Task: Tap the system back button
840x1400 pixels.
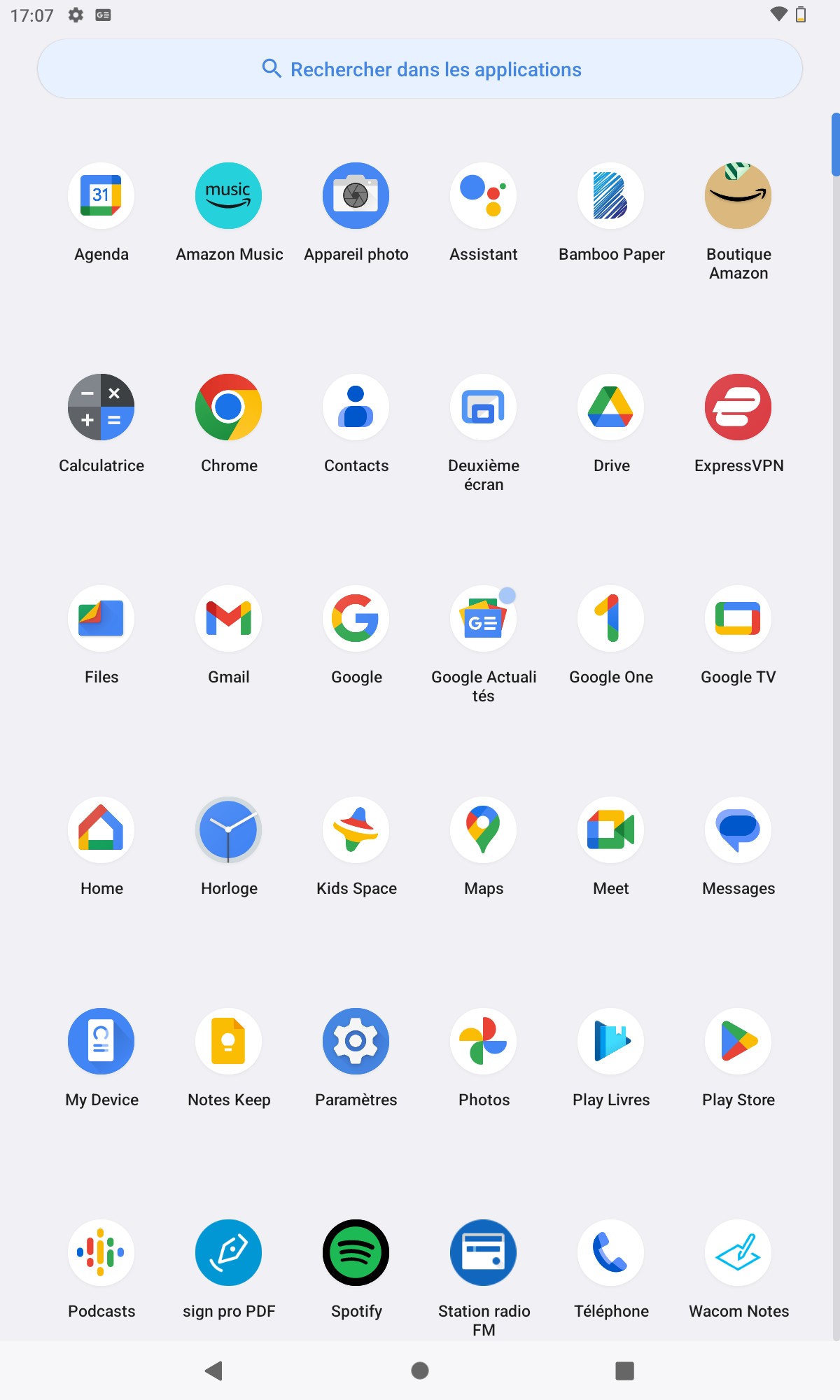Action: (214, 1371)
